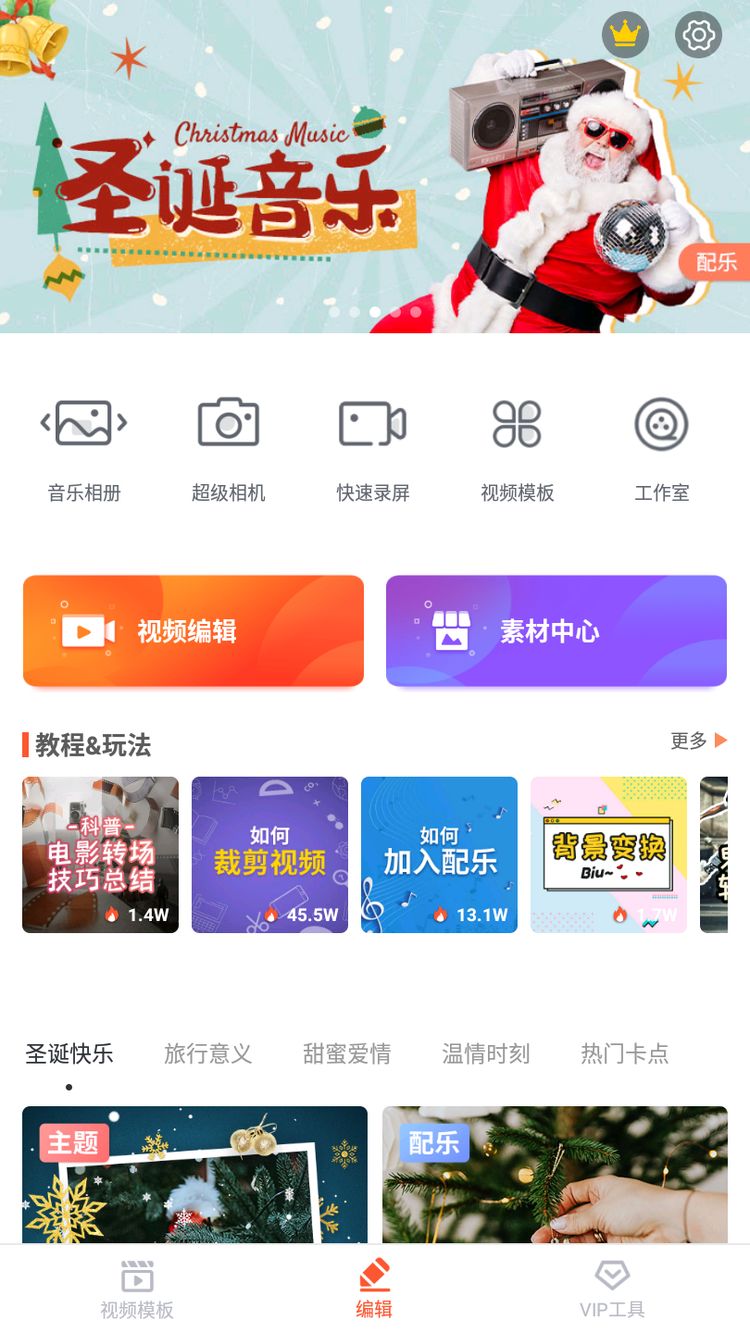Open the 电影转场技巧总结 tutorial
This screenshot has width=750, height=1333.
pyautogui.click(x=100, y=855)
